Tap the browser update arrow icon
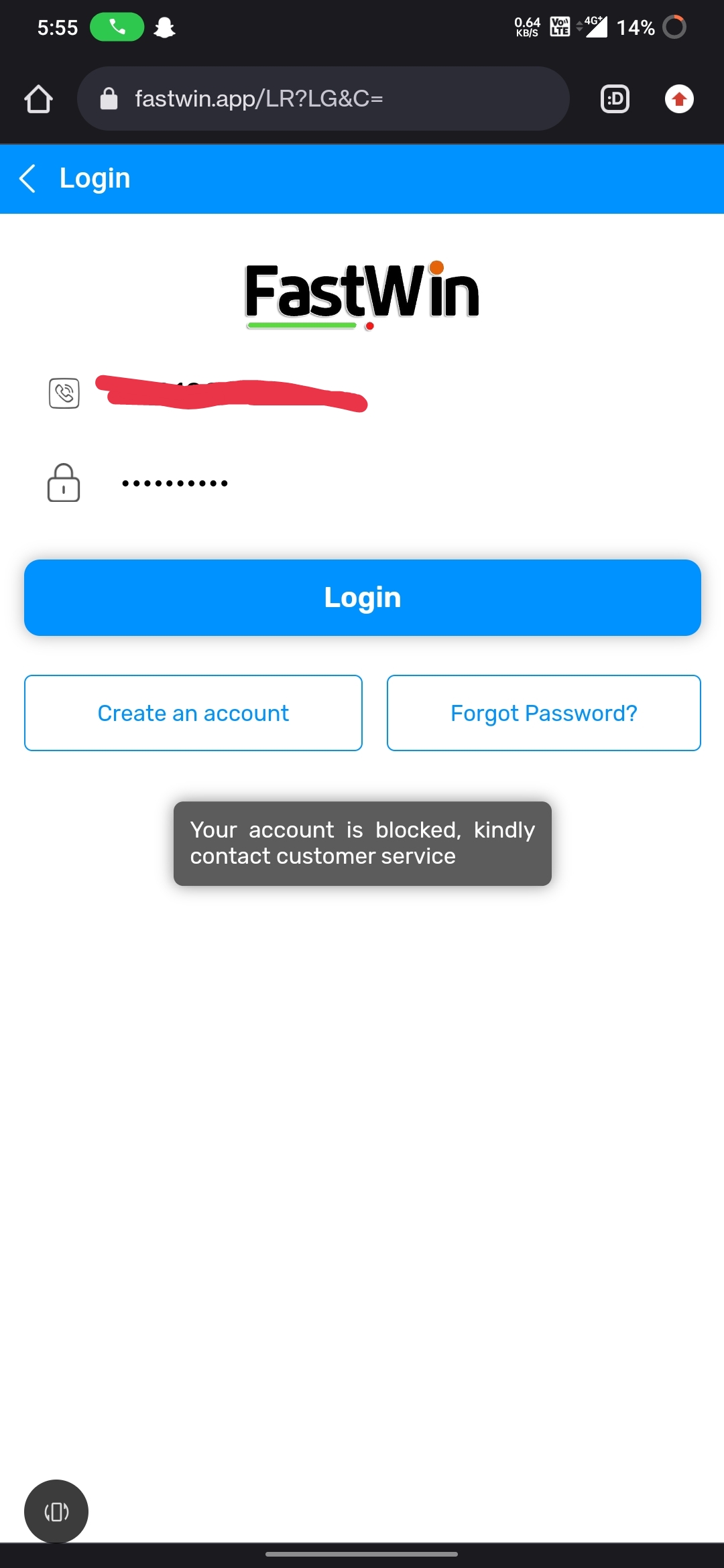The width and height of the screenshot is (724, 1568). [x=679, y=99]
